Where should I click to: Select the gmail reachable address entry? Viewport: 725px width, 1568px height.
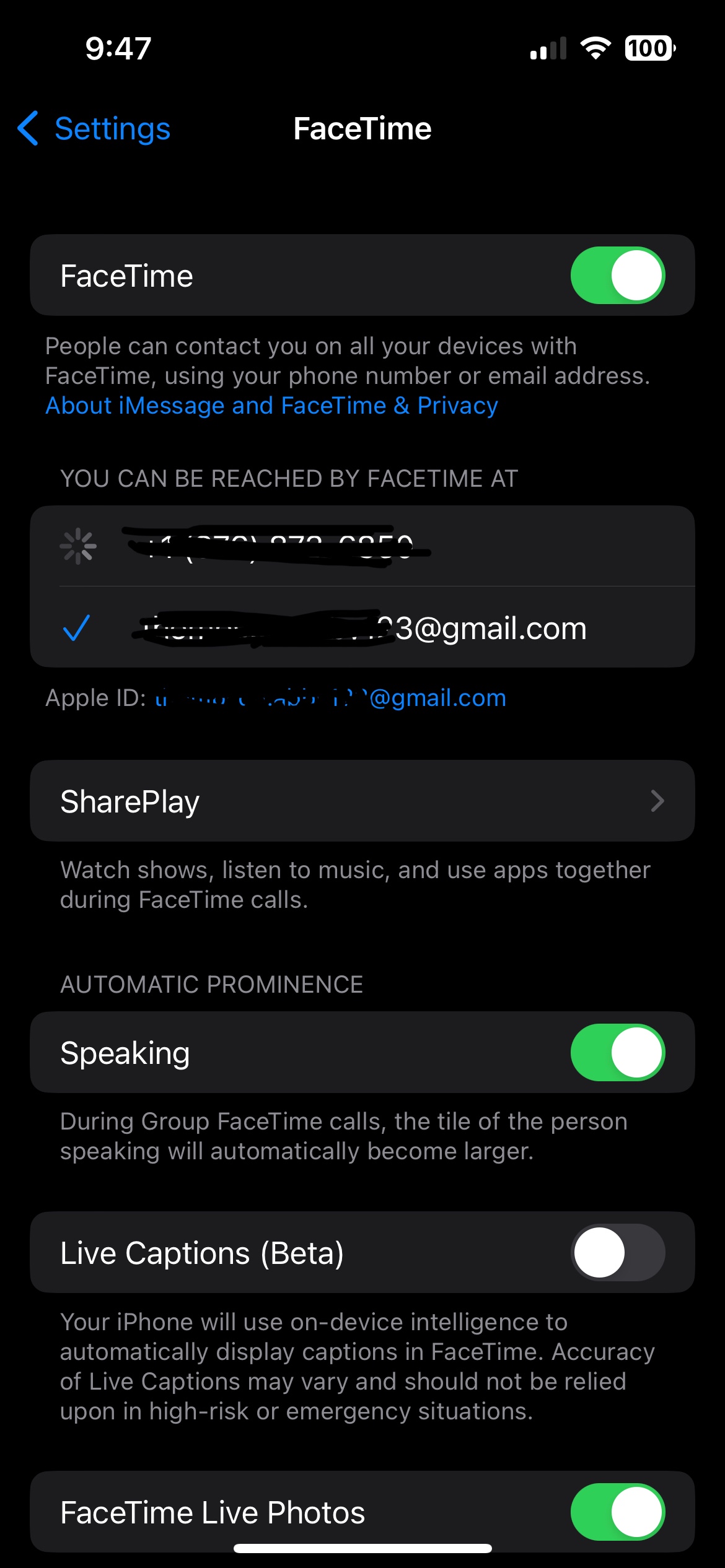(x=362, y=628)
